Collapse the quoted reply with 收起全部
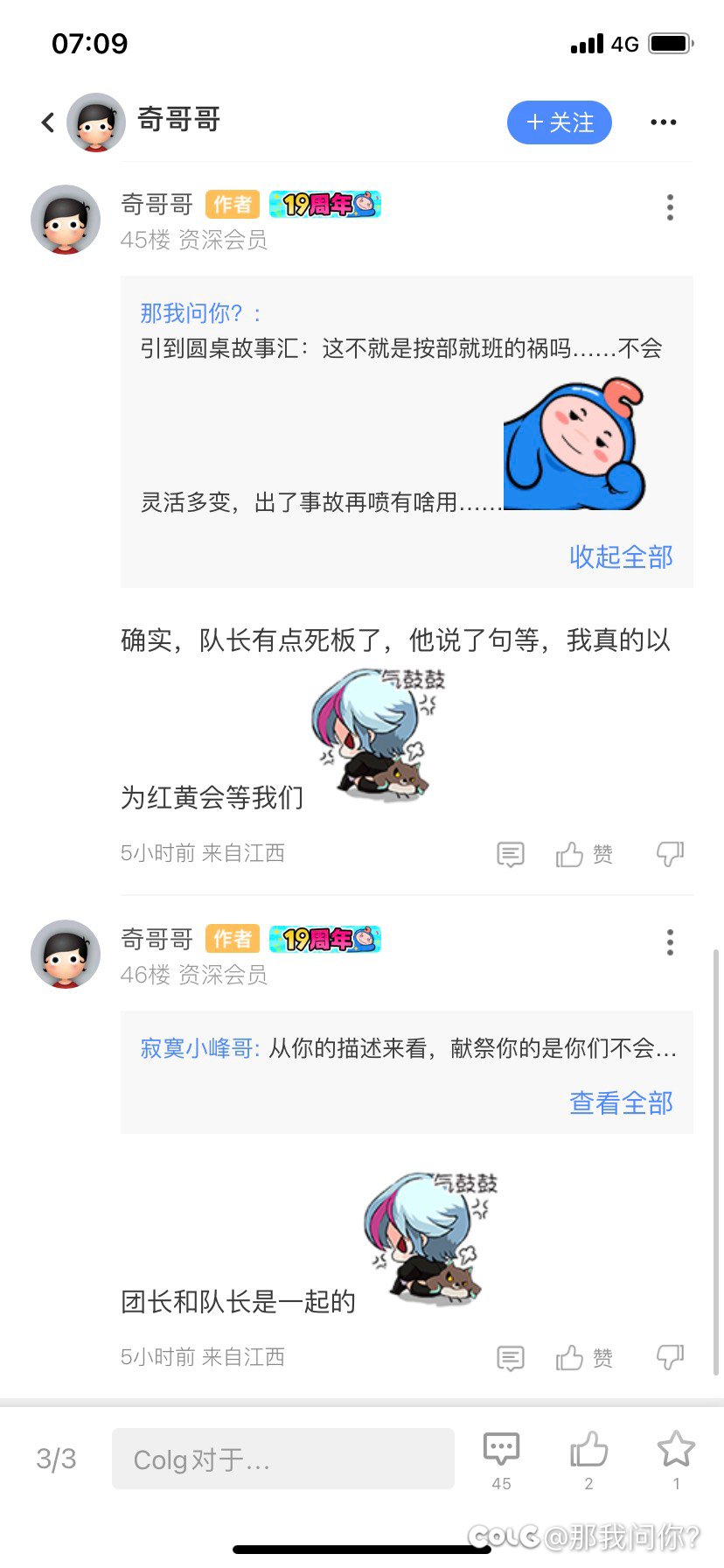Image resolution: width=724 pixels, height=1568 pixels. (x=621, y=556)
